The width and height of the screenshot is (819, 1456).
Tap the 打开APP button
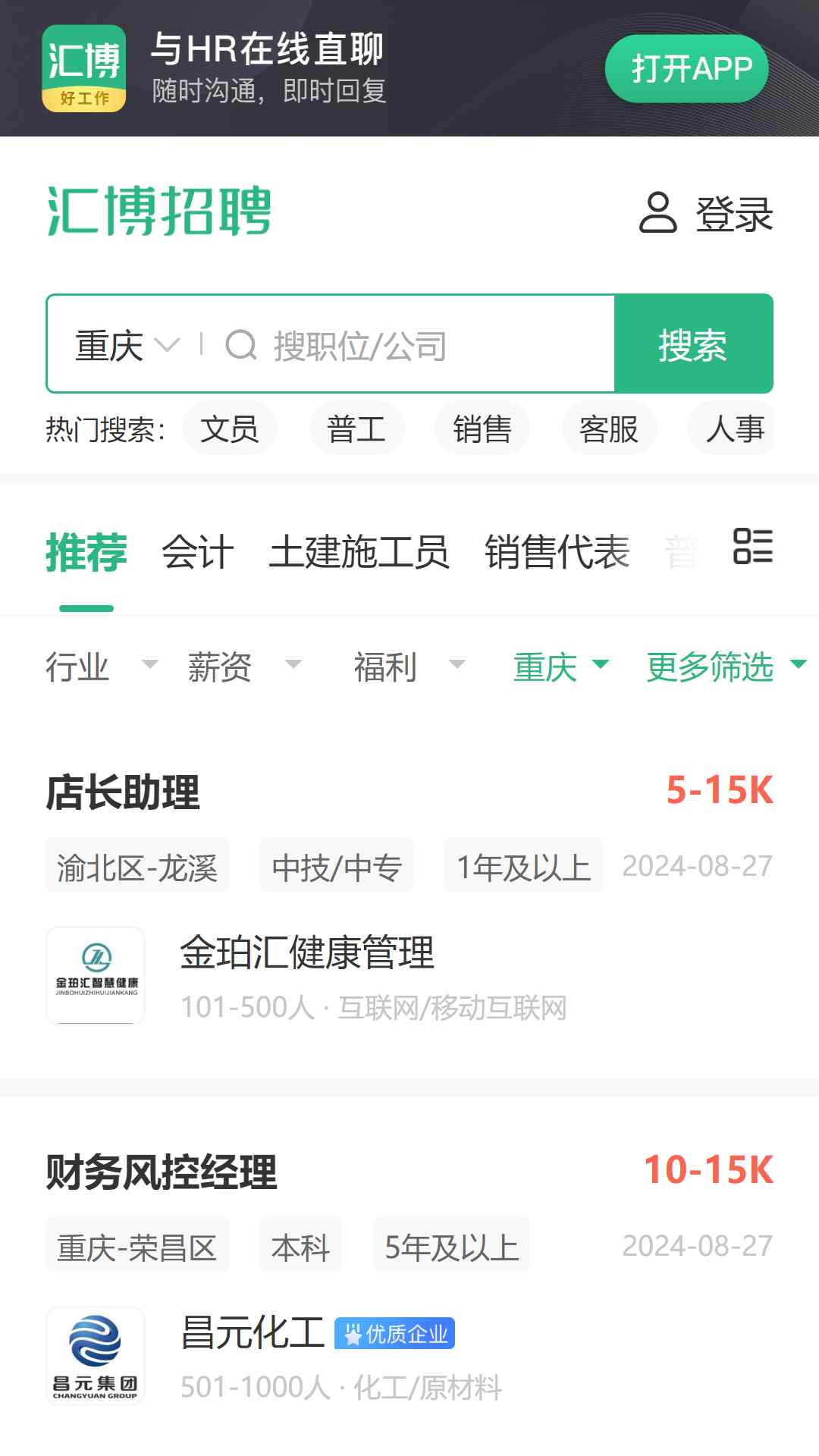(687, 69)
